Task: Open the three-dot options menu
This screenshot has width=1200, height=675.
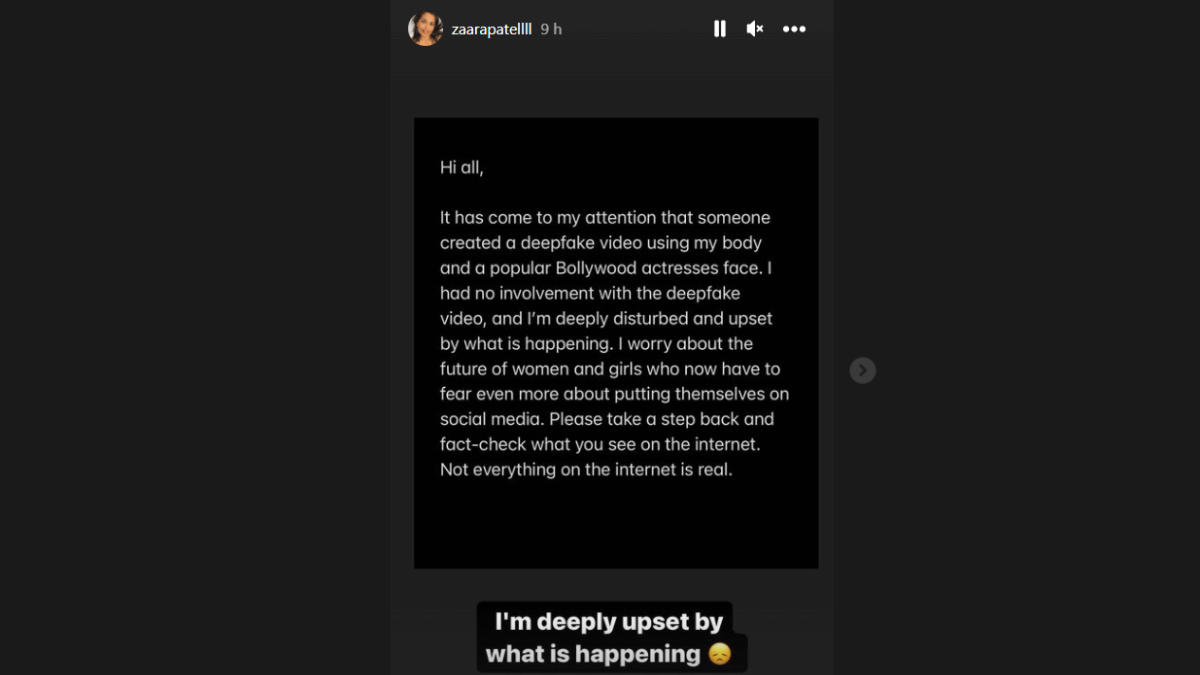Action: click(x=794, y=29)
